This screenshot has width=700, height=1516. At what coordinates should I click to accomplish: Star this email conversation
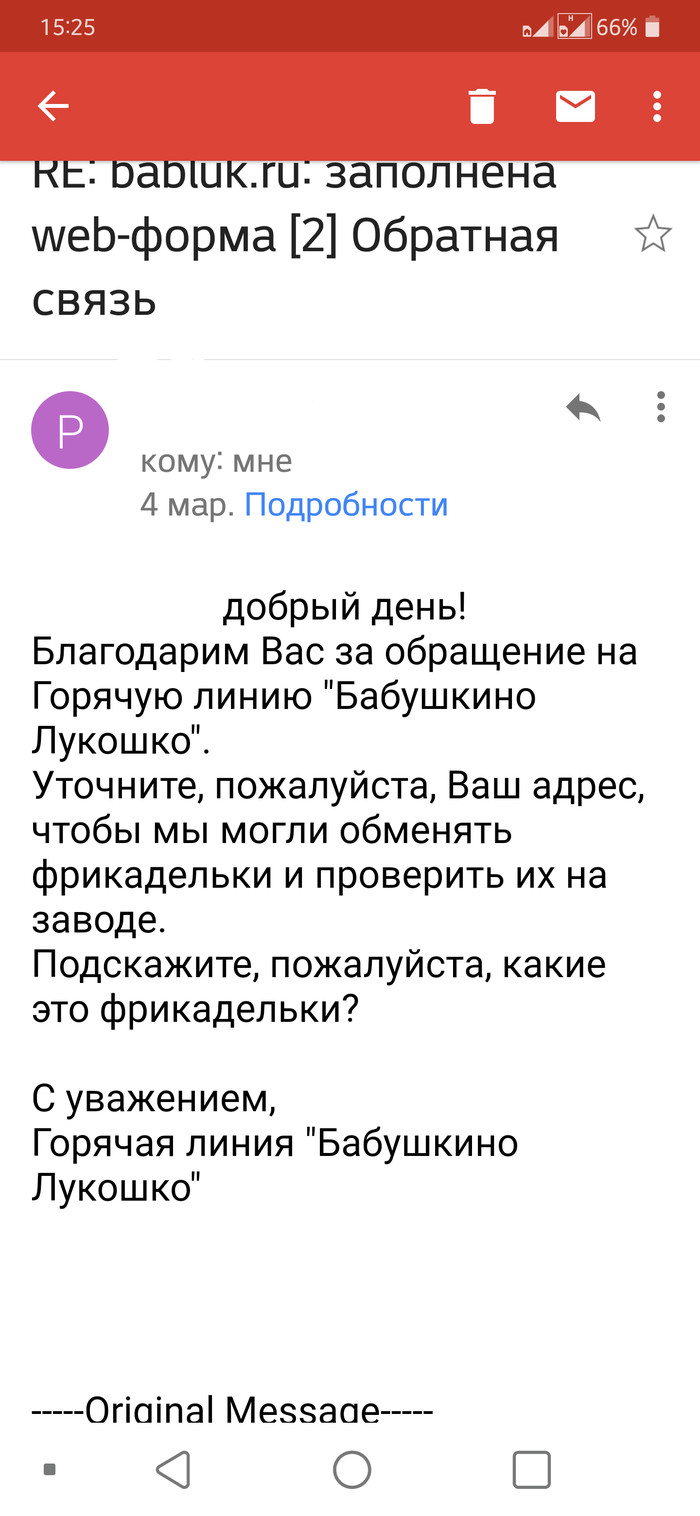coord(653,234)
